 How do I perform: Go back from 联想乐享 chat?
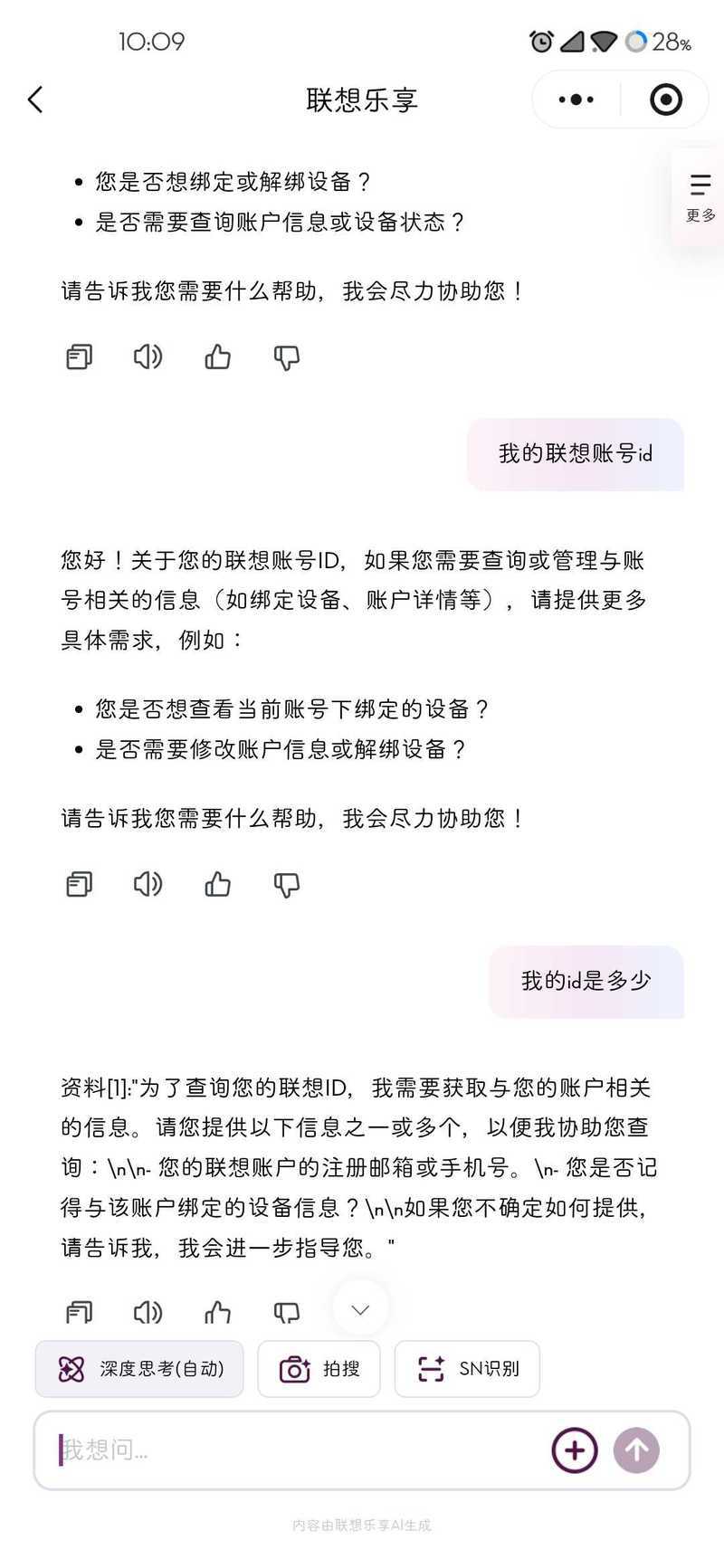36,100
